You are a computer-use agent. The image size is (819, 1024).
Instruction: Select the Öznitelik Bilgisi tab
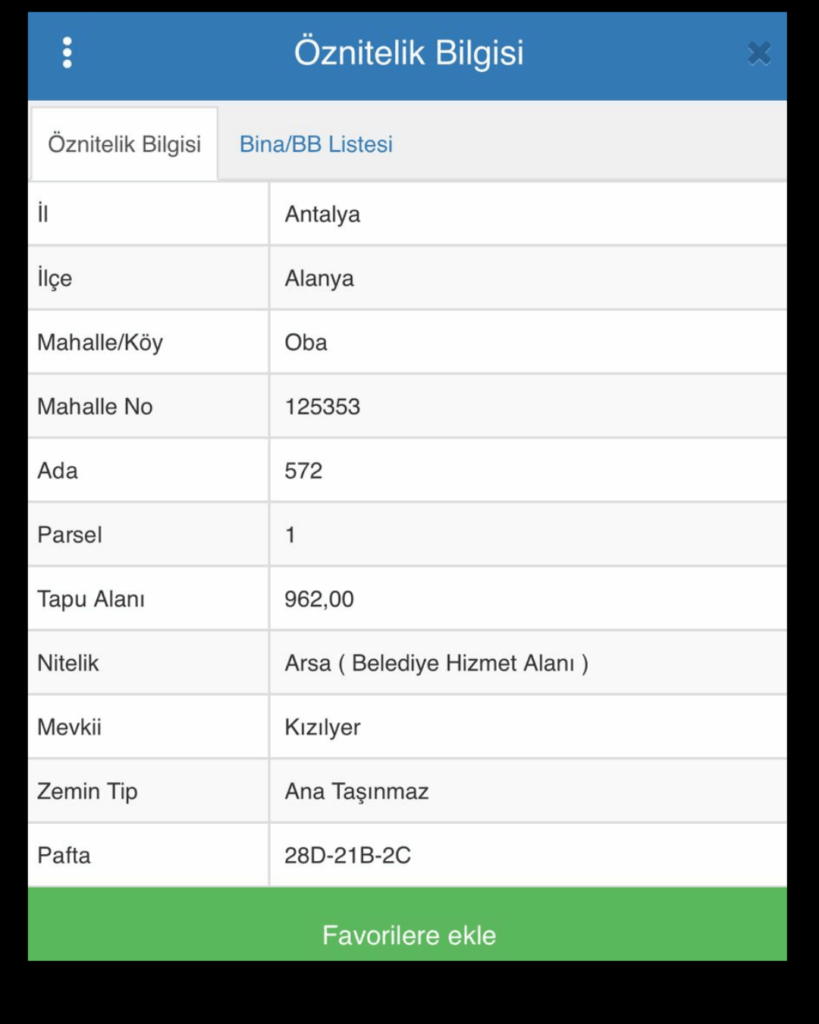(125, 144)
